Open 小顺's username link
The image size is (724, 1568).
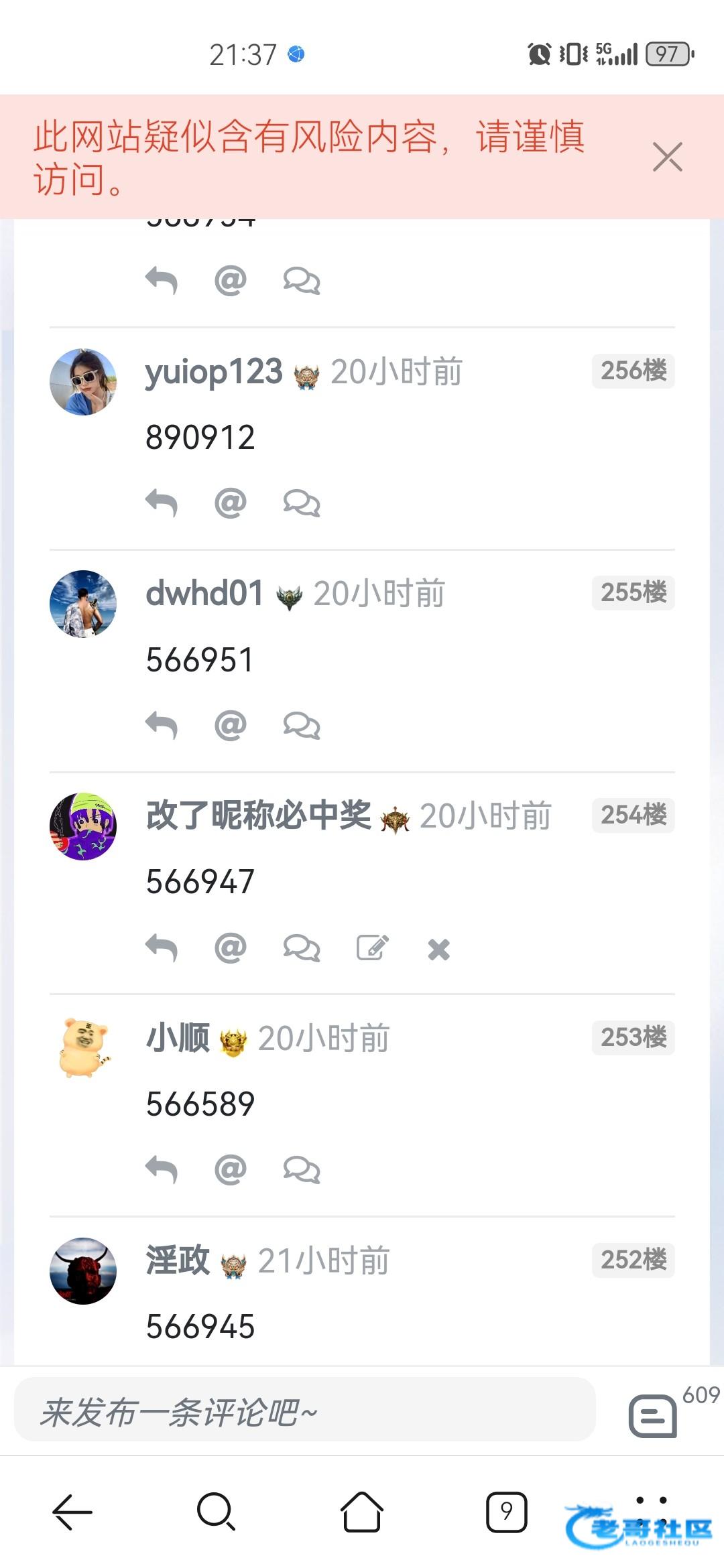(x=178, y=1038)
